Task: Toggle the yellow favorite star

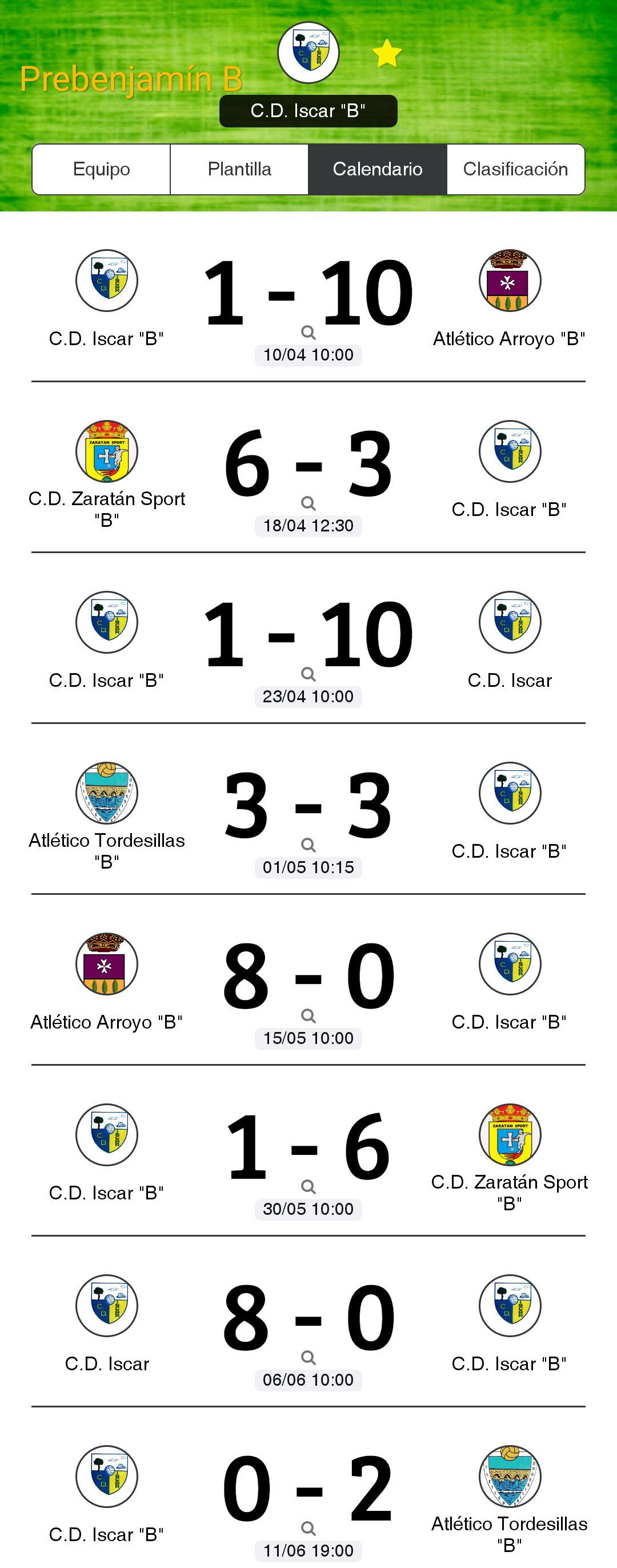Action: (x=386, y=54)
